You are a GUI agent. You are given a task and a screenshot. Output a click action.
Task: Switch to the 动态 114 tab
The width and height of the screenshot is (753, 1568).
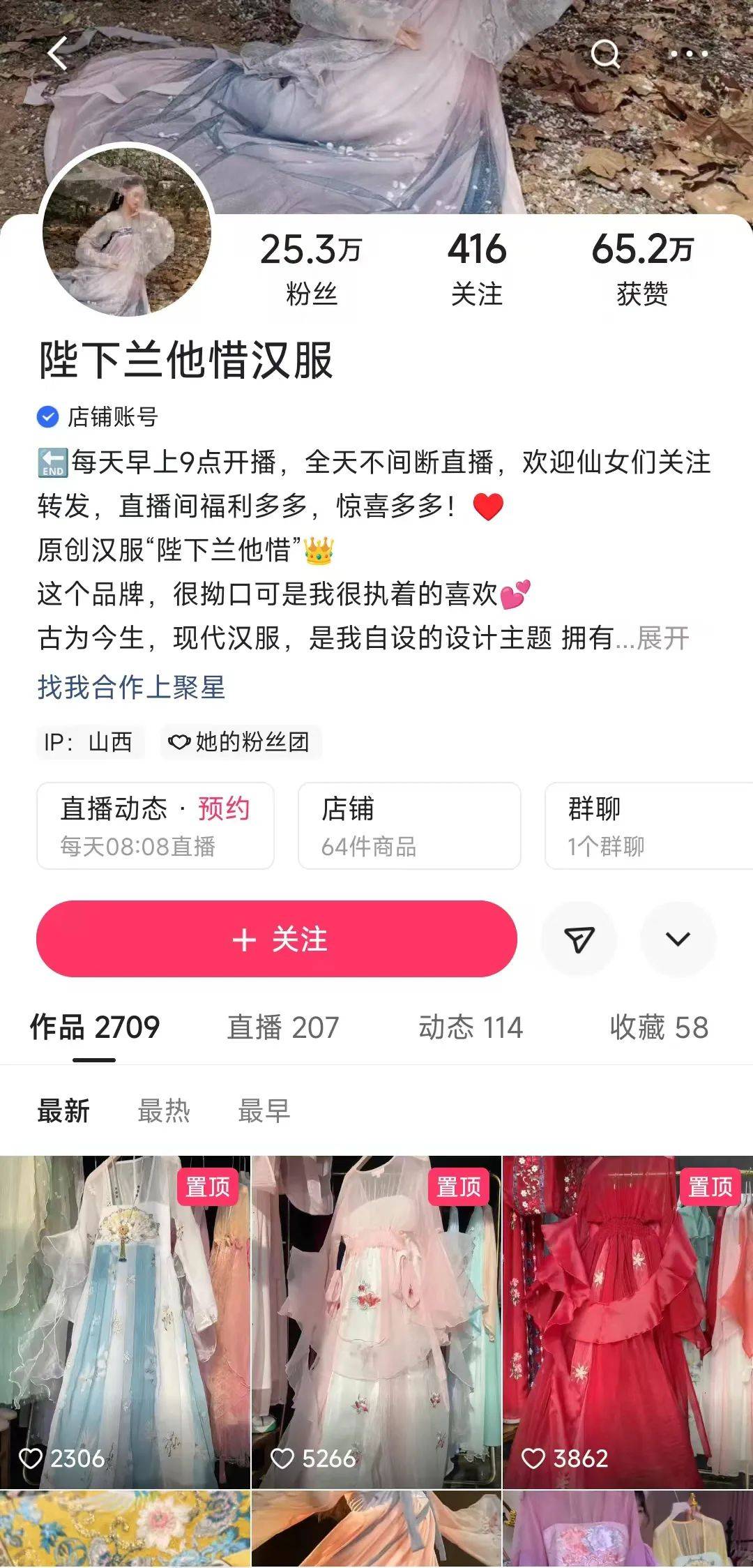pos(470,1027)
